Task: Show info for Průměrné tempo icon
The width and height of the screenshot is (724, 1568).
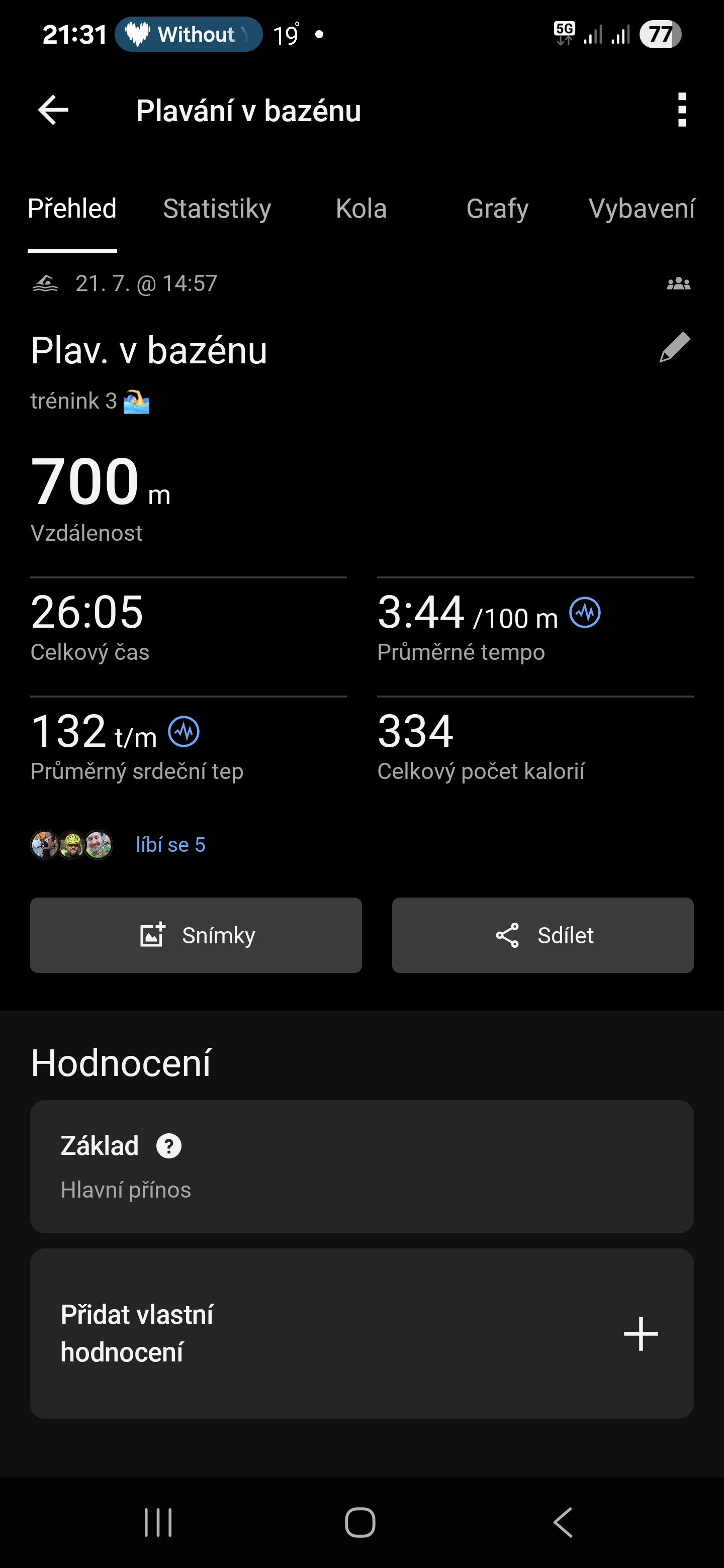Action: [585, 612]
